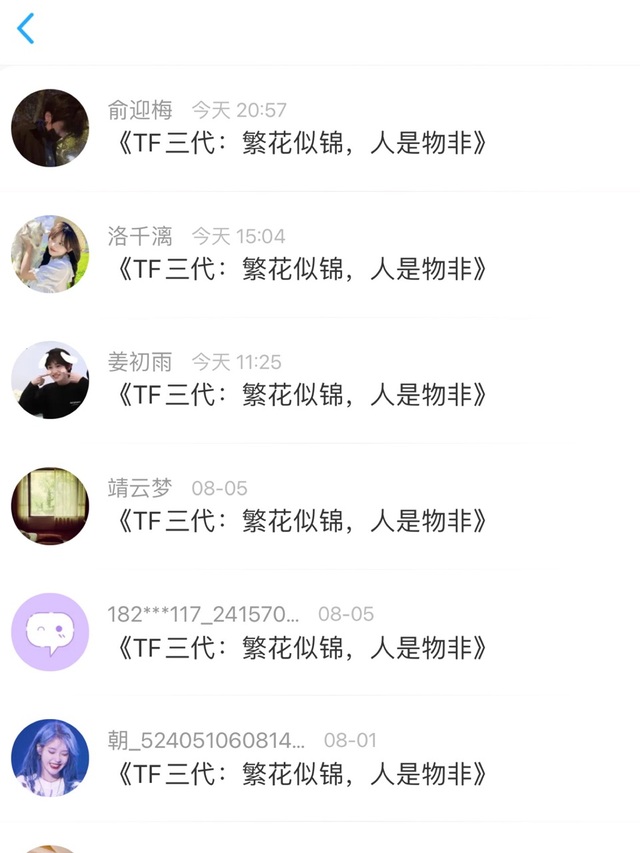This screenshot has height=853, width=640.
Task: Go back using the blue arrow
Action: (26, 29)
